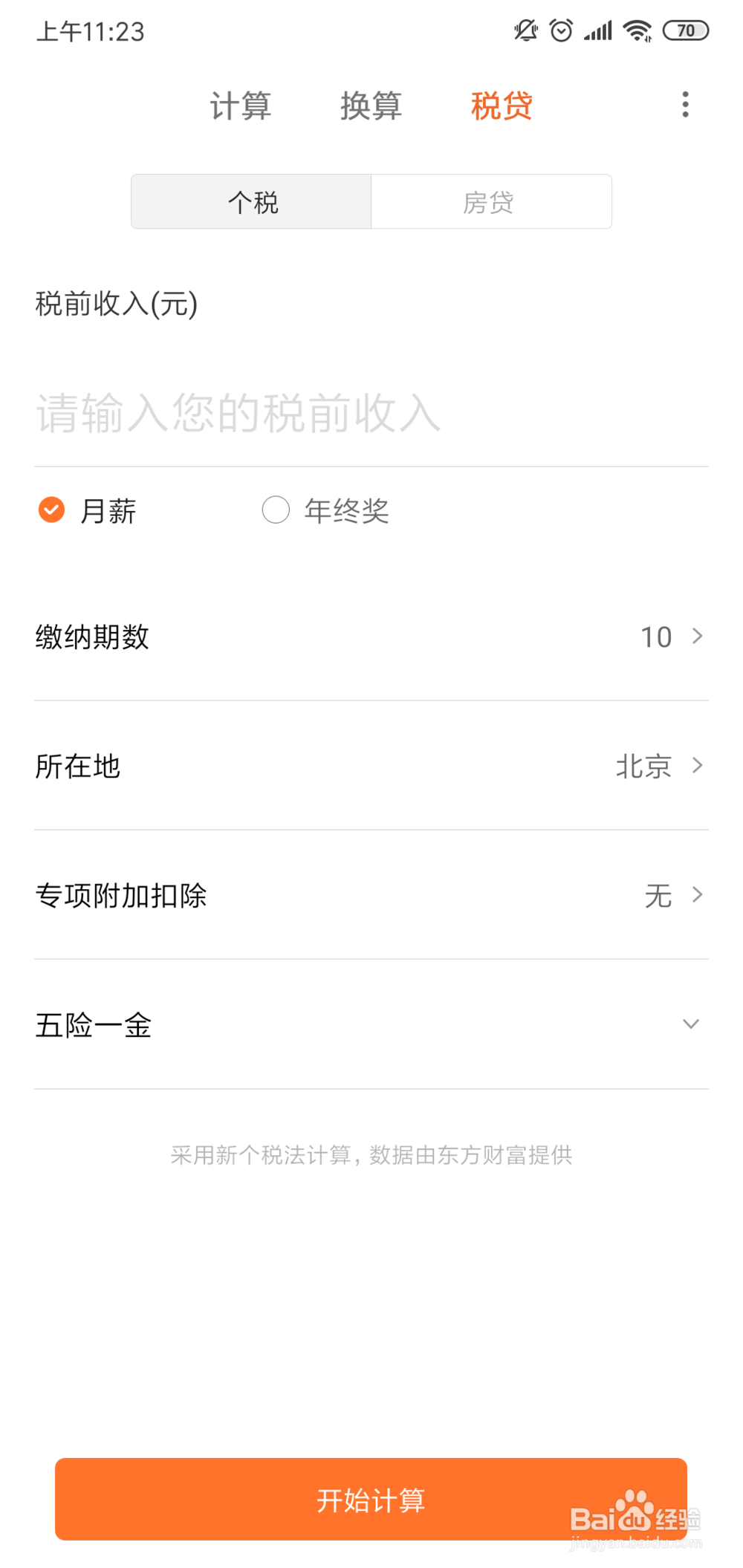
Task: Switch to the 换算 tab
Action: [x=371, y=105]
